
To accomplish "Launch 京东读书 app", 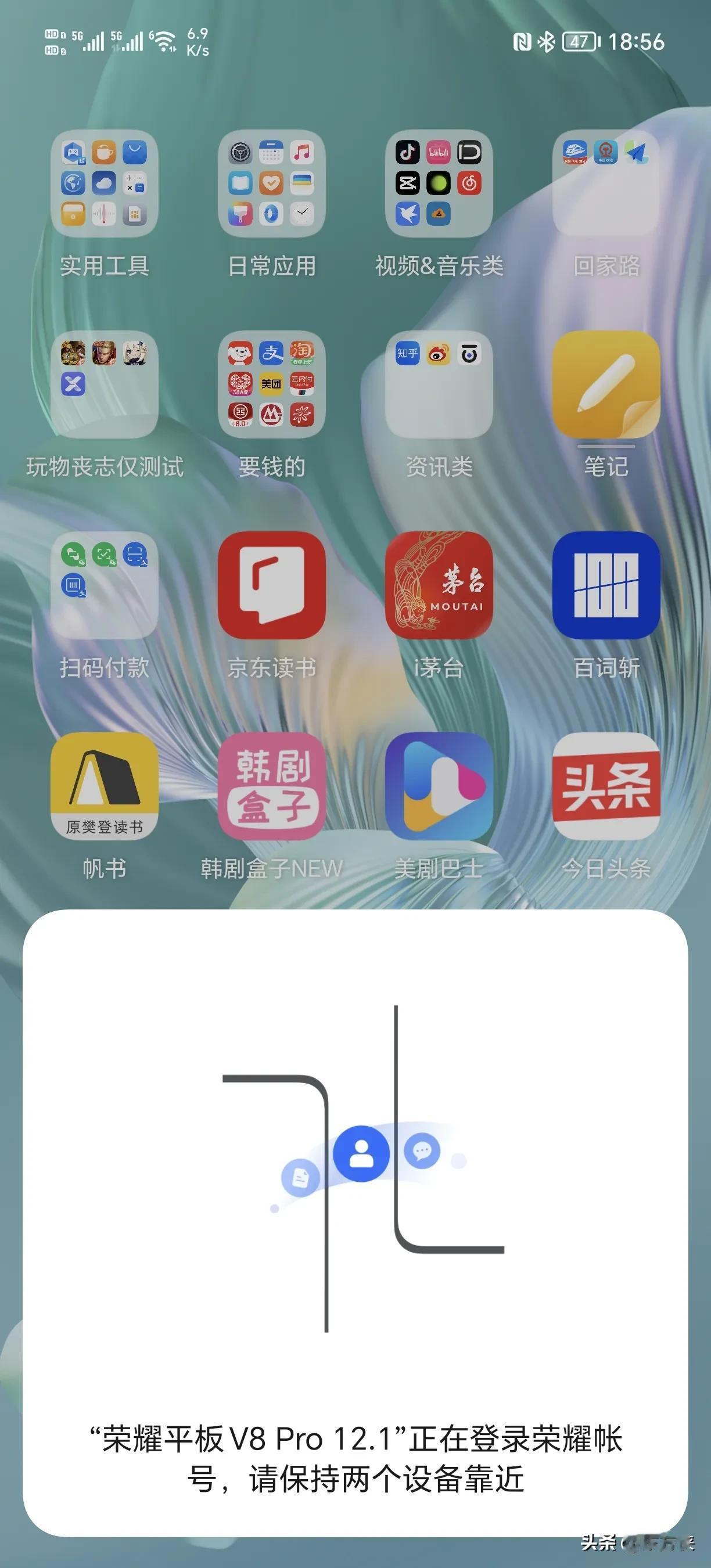I will (271, 585).
